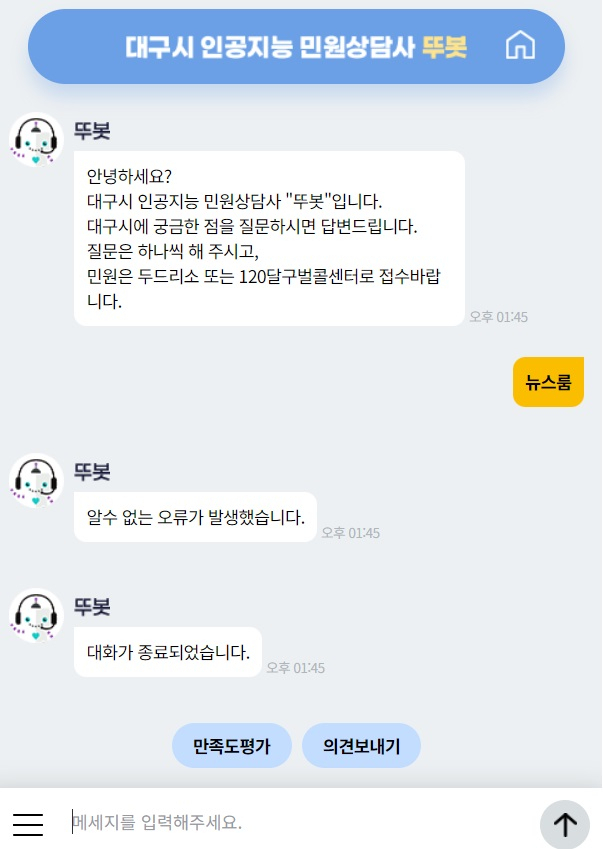Open the hamburger menu
The width and height of the screenshot is (603, 849).
(28, 824)
